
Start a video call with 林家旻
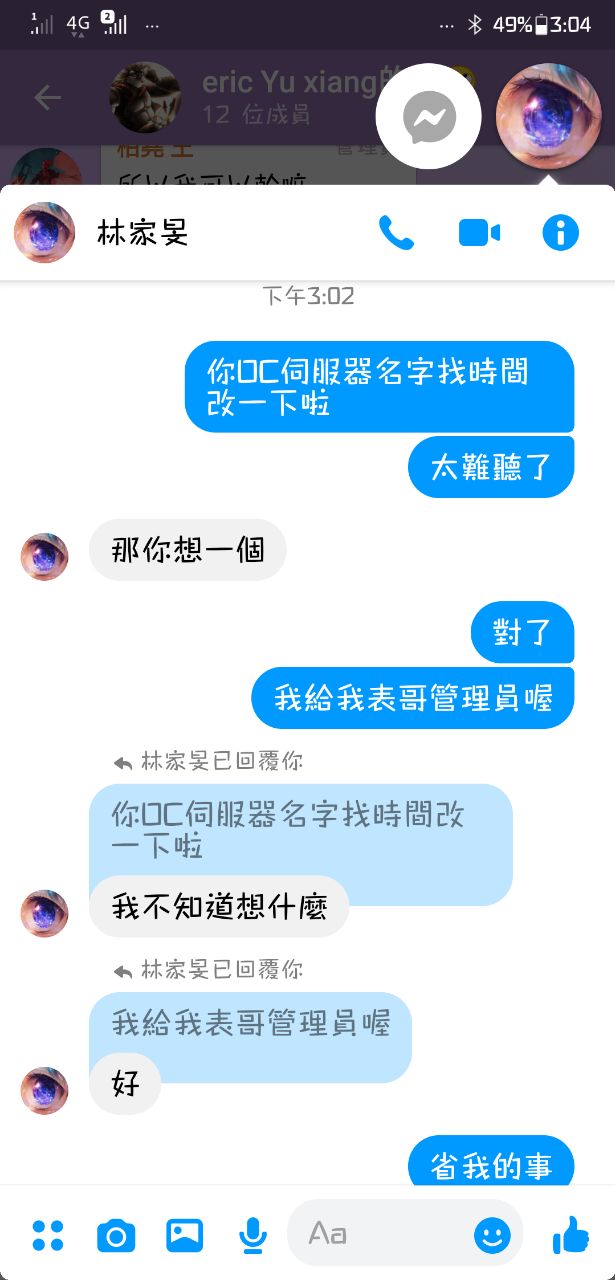[x=479, y=233]
